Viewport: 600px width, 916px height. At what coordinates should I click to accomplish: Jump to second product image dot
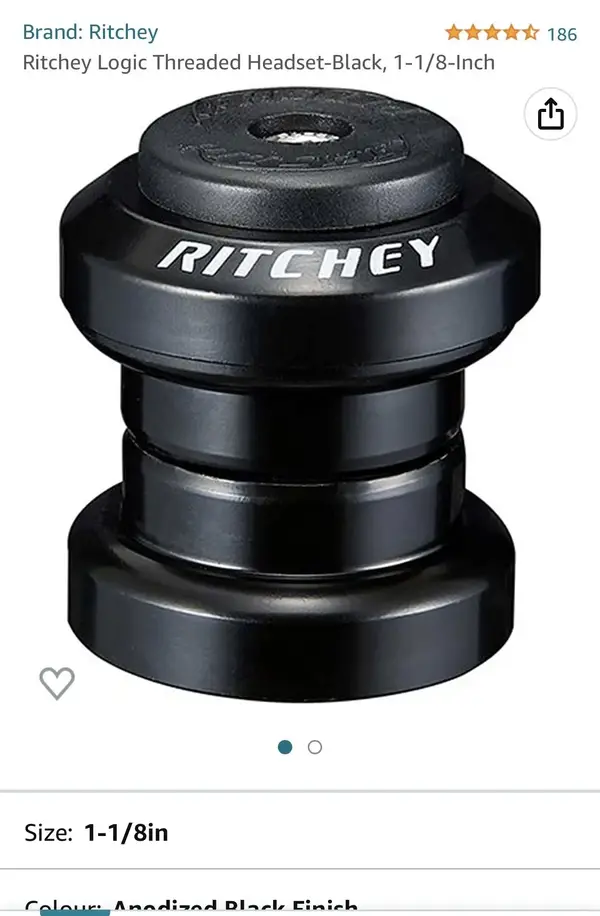point(315,747)
